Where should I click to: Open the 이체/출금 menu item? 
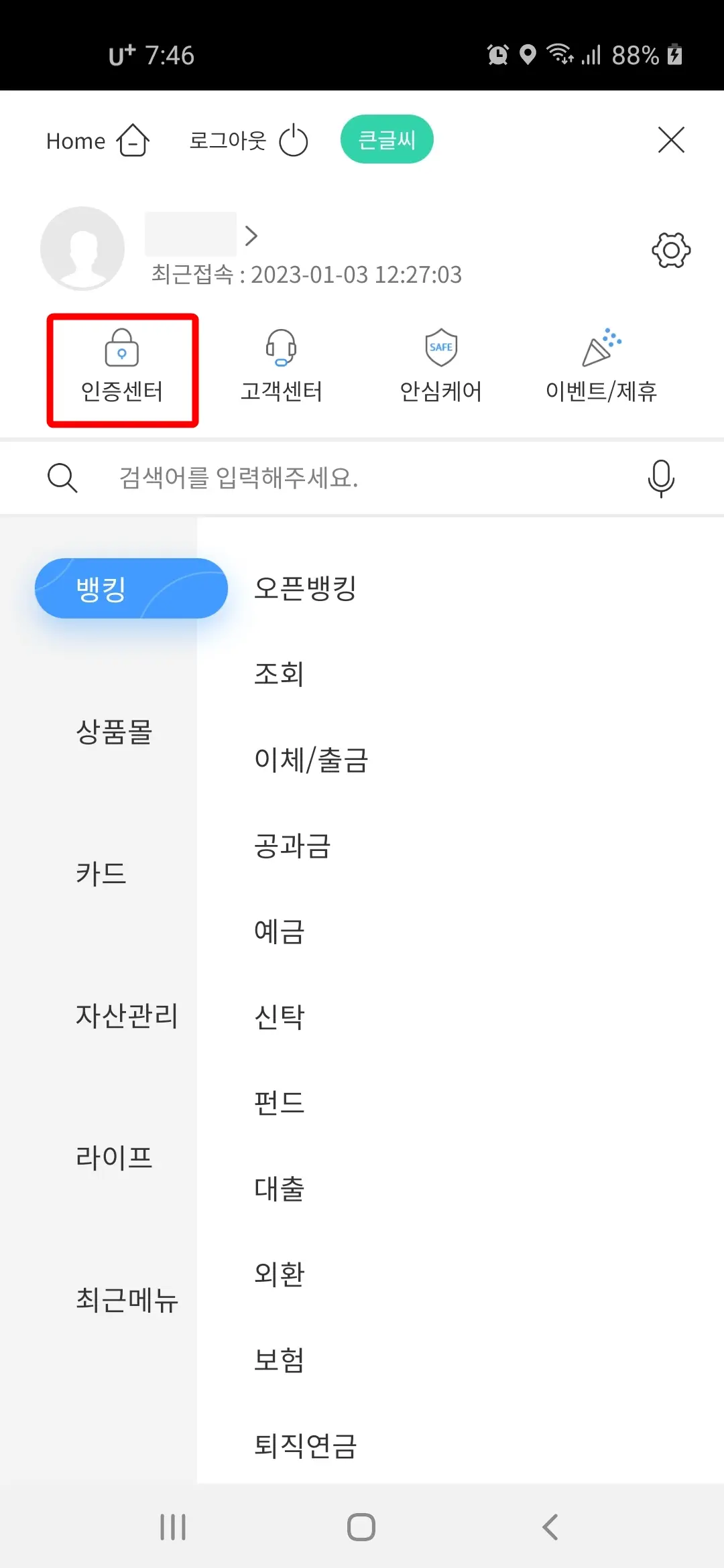pos(310,759)
